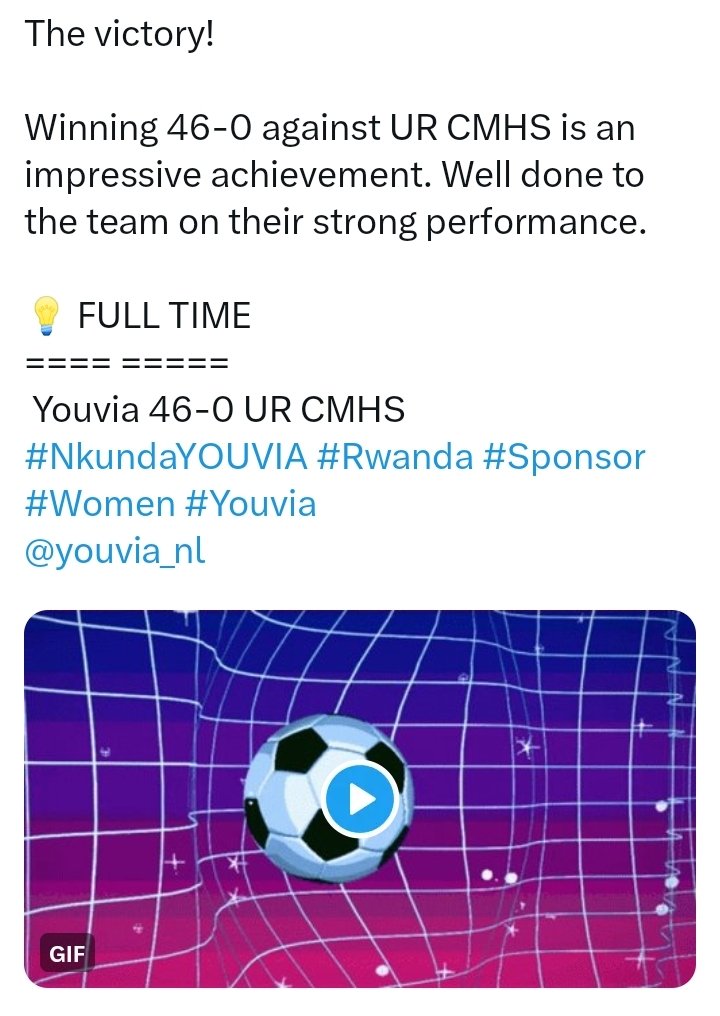
Task: Open the #NkundaYOUVIA hashtag
Action: (x=165, y=457)
